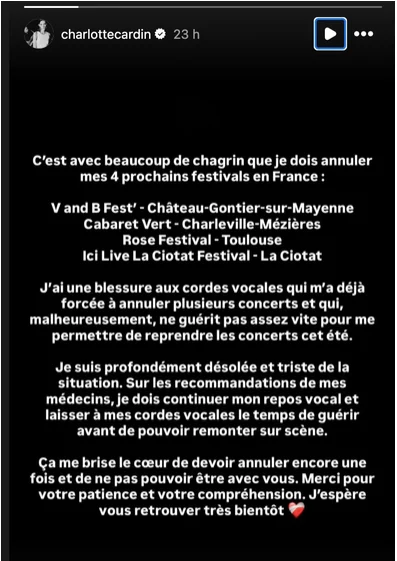The height and width of the screenshot is (561, 397).
Task: Open charlottecardin's profile picture
Action: [x=38, y=34]
